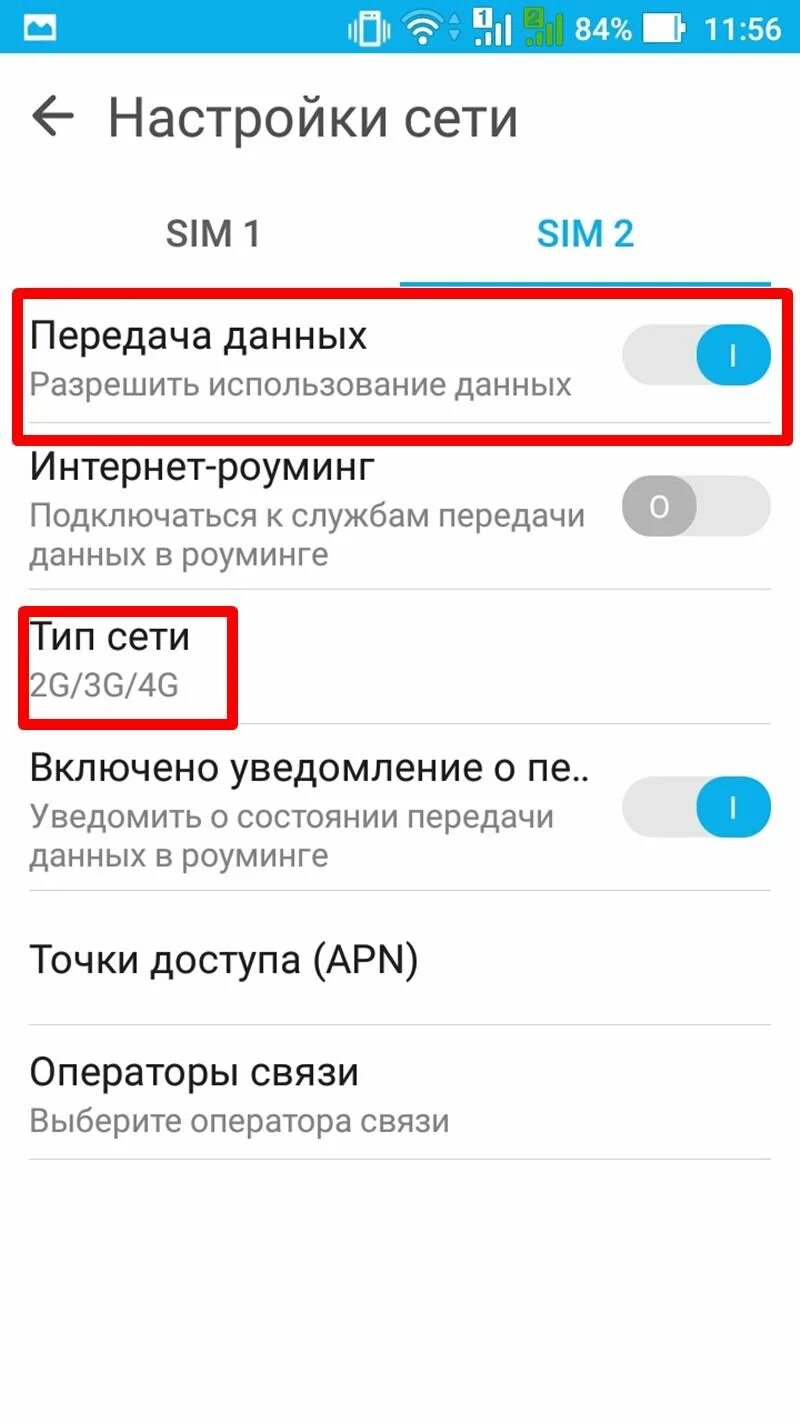
Task: Switch to the SIM 1 tab
Action: (x=213, y=234)
